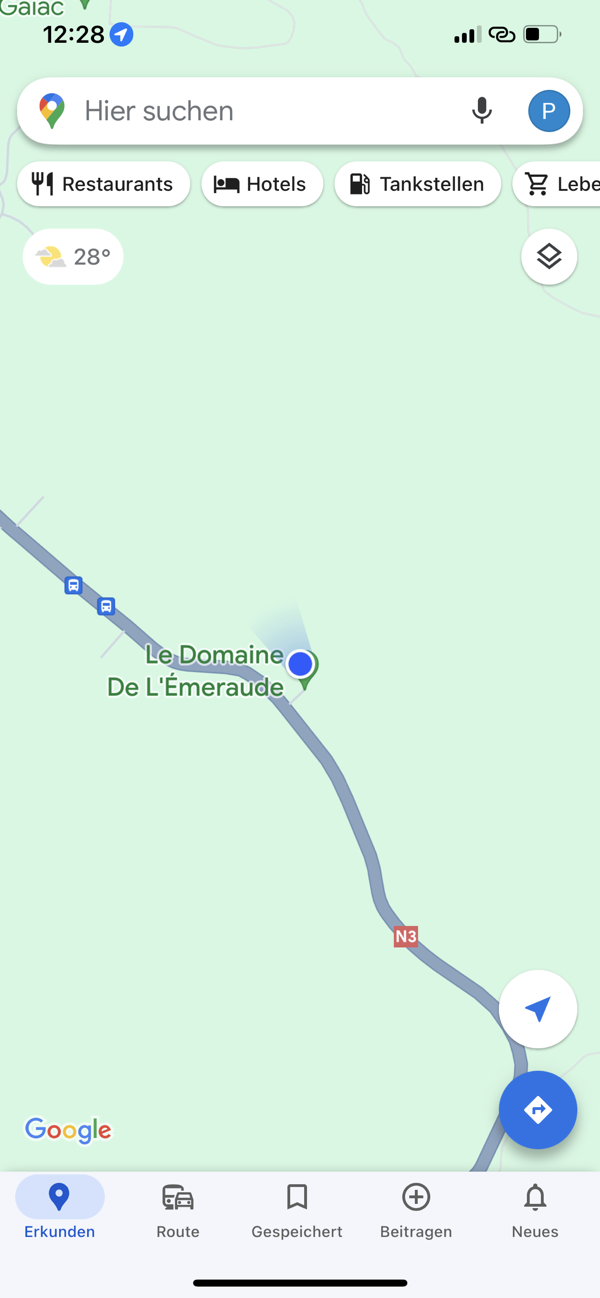The image size is (600, 1298).
Task: Switch to the Route tab
Action: (178, 1209)
